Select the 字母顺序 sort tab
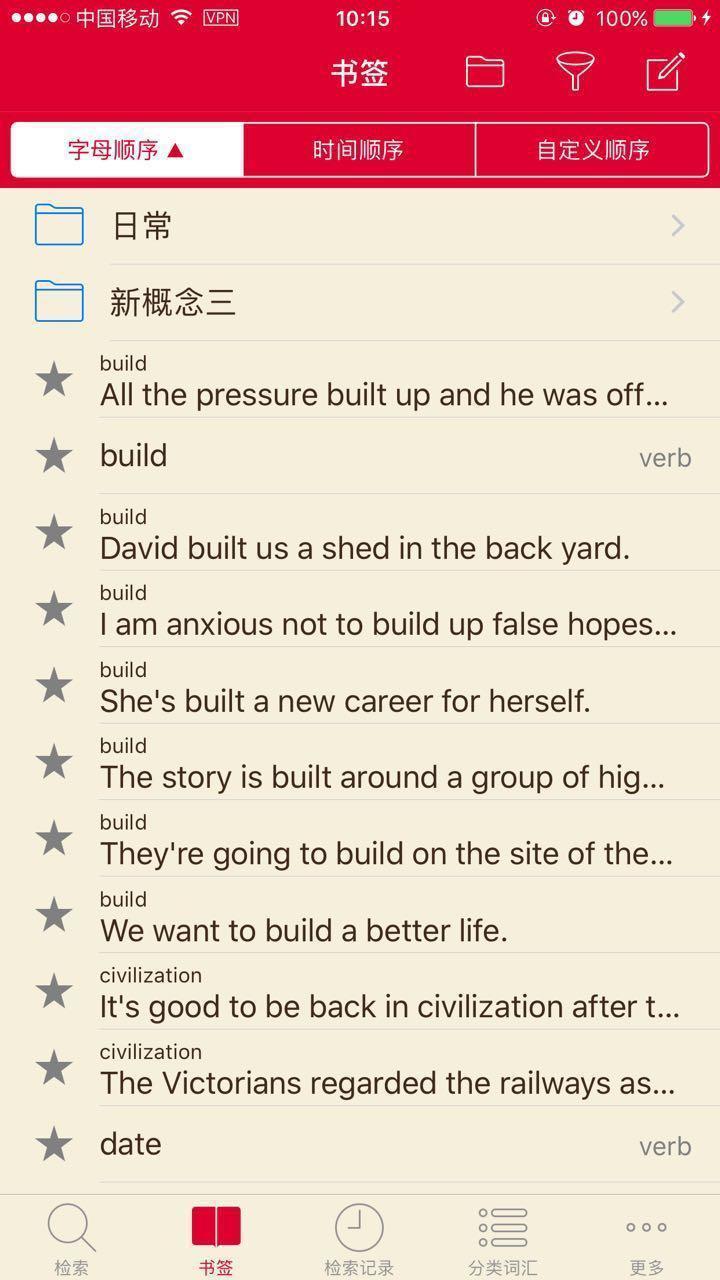 pyautogui.click(x=127, y=150)
